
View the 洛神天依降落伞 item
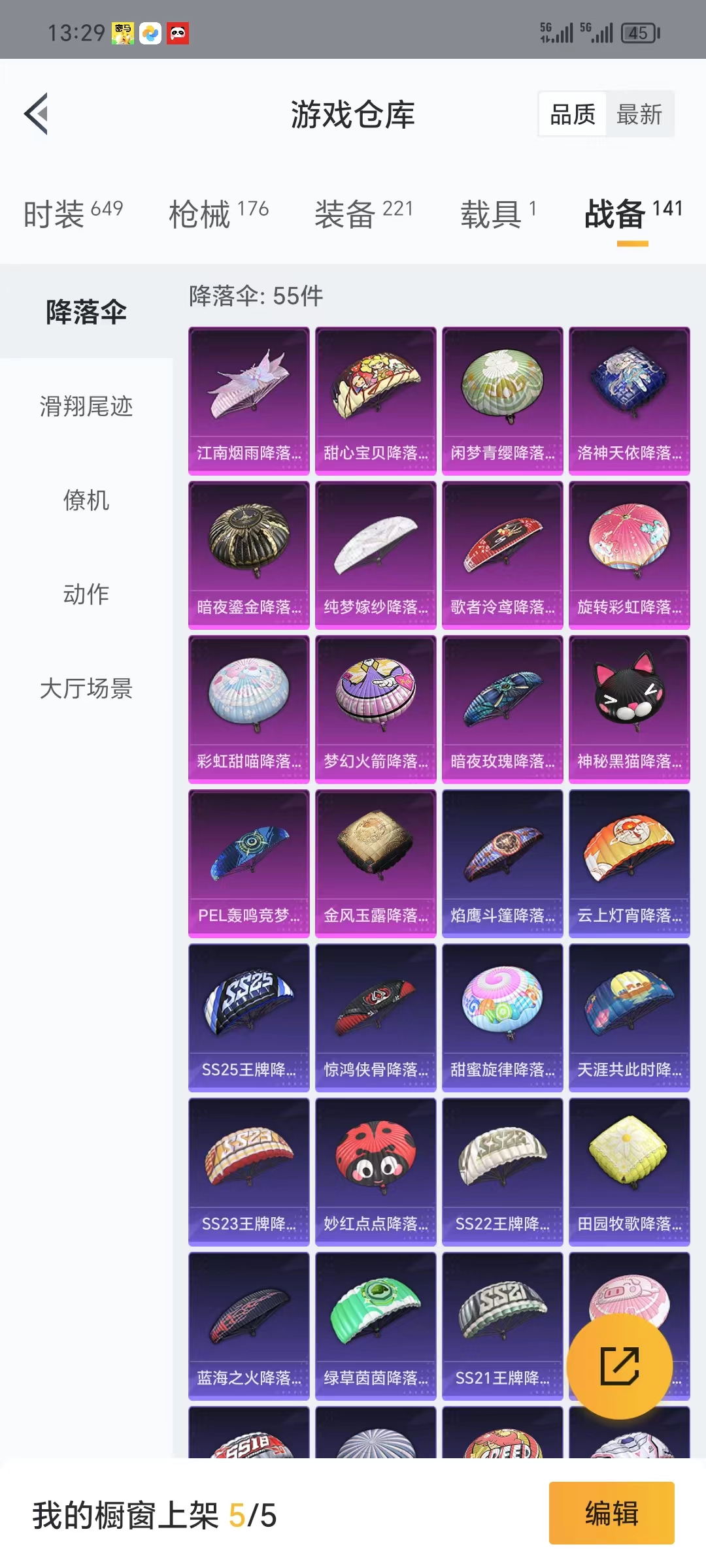630,401
